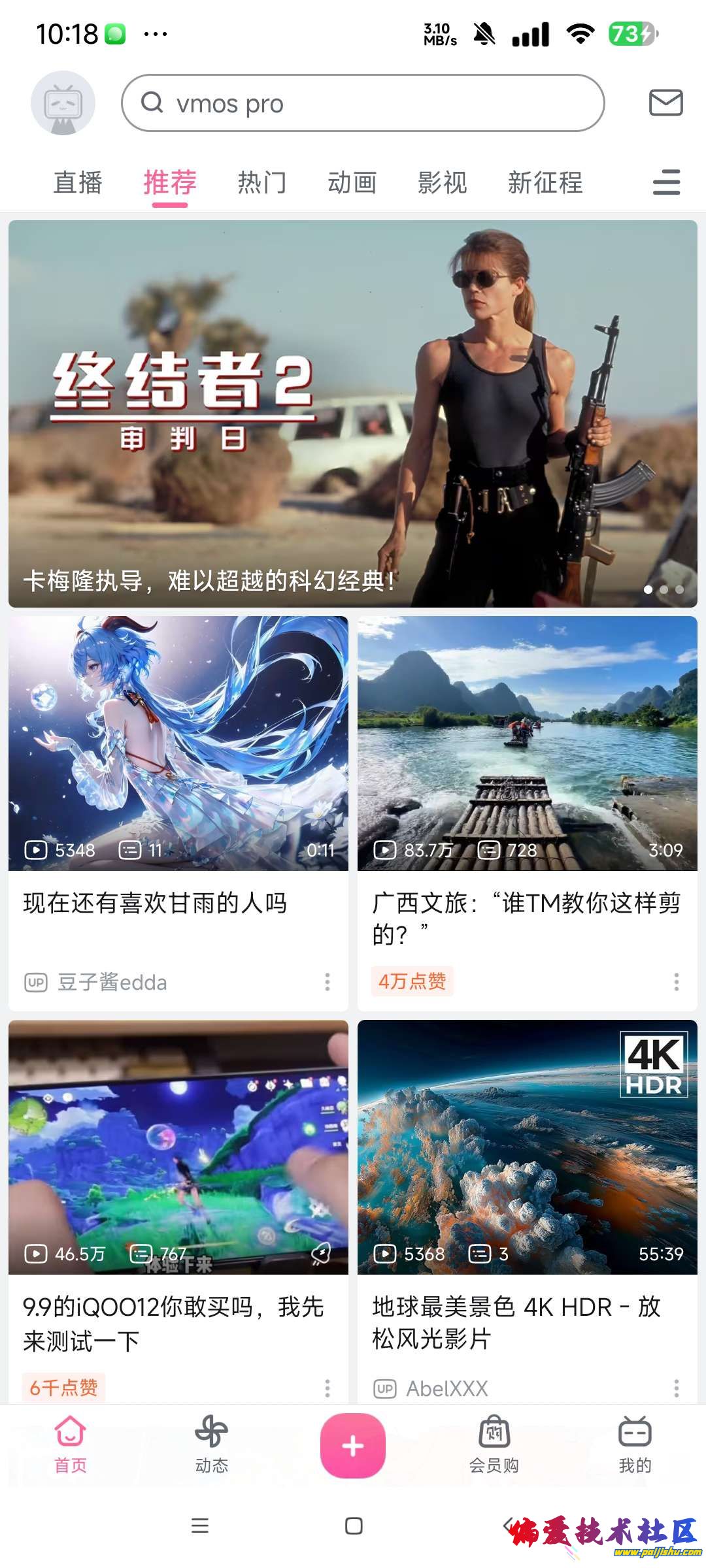Go to the 我的 tab
The width and height of the screenshot is (706, 1568).
pos(635,1445)
